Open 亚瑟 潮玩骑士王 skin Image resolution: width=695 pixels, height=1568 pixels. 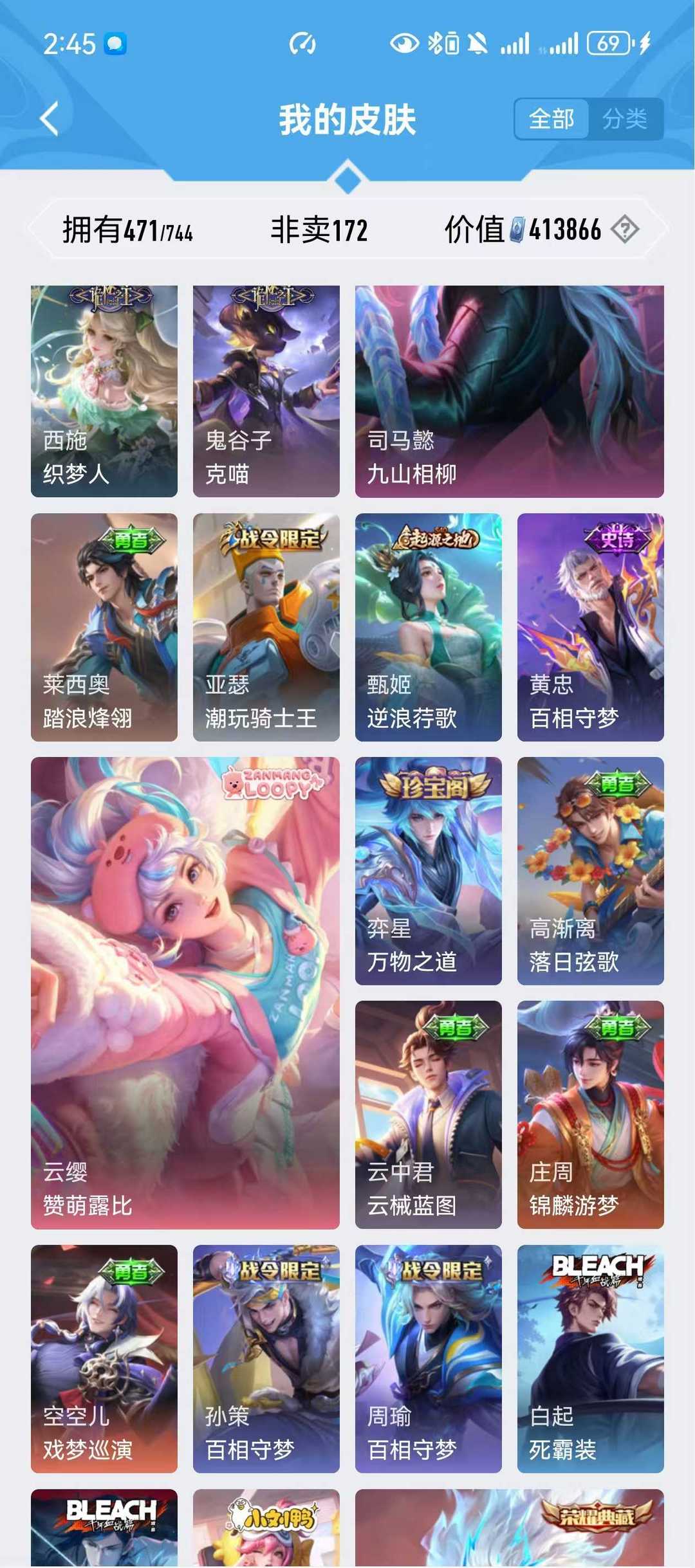coord(266,627)
